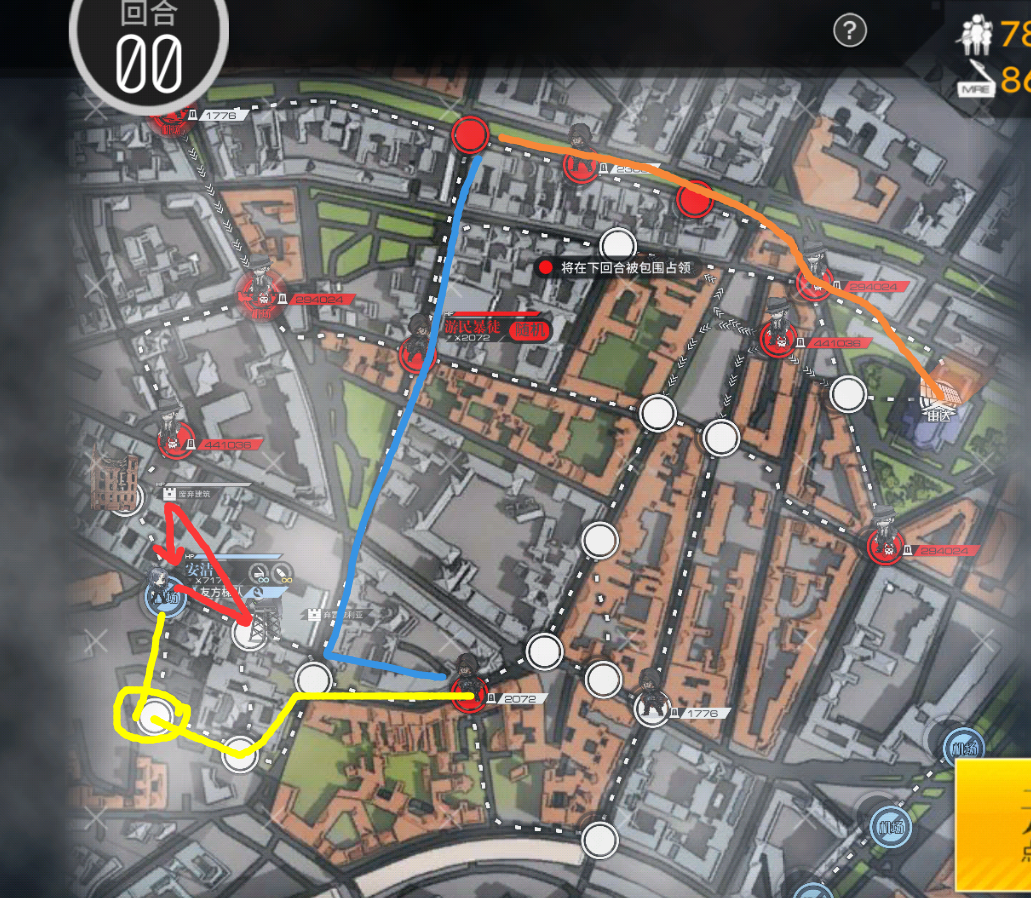Tap the yellow-circled empty node
The width and height of the screenshot is (1031, 898).
(154, 716)
